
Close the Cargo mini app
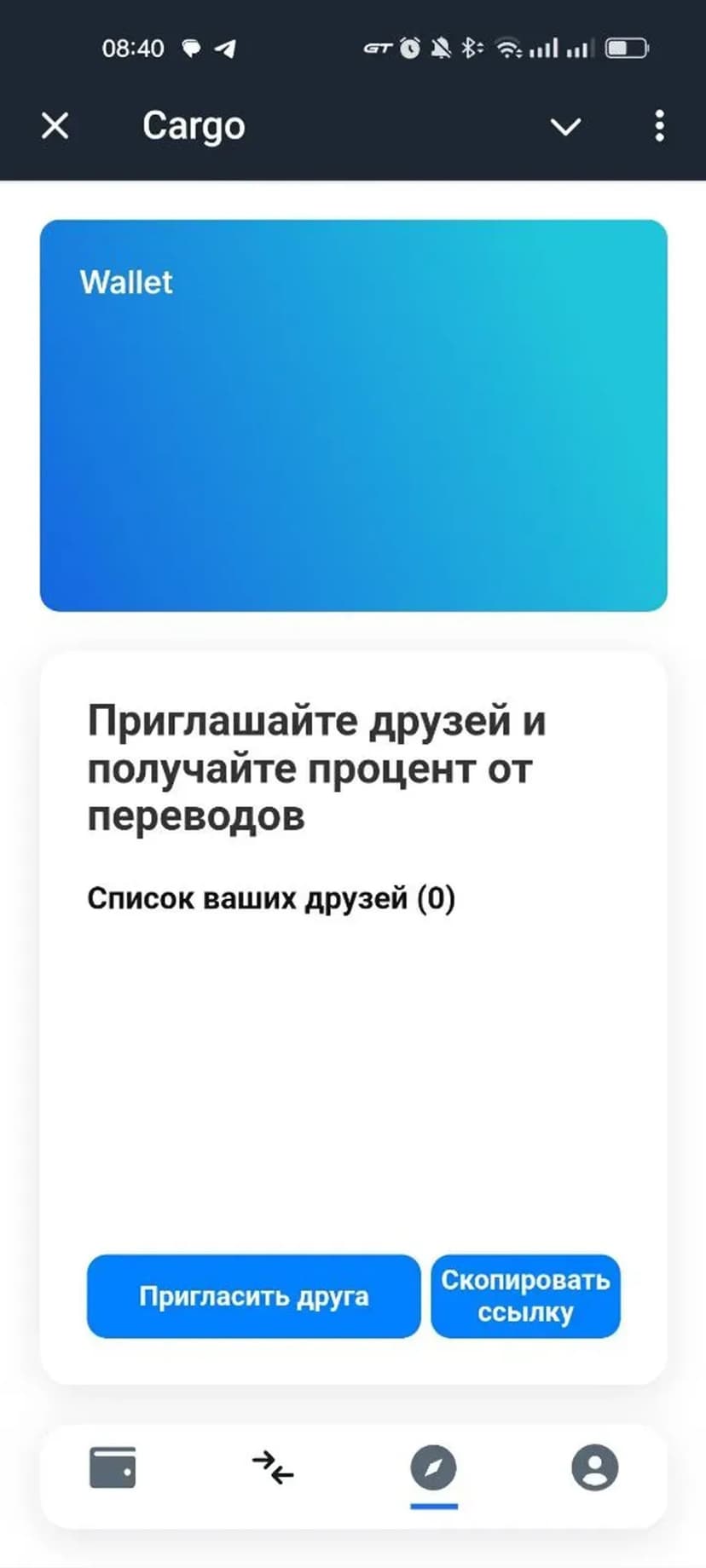[x=55, y=126]
